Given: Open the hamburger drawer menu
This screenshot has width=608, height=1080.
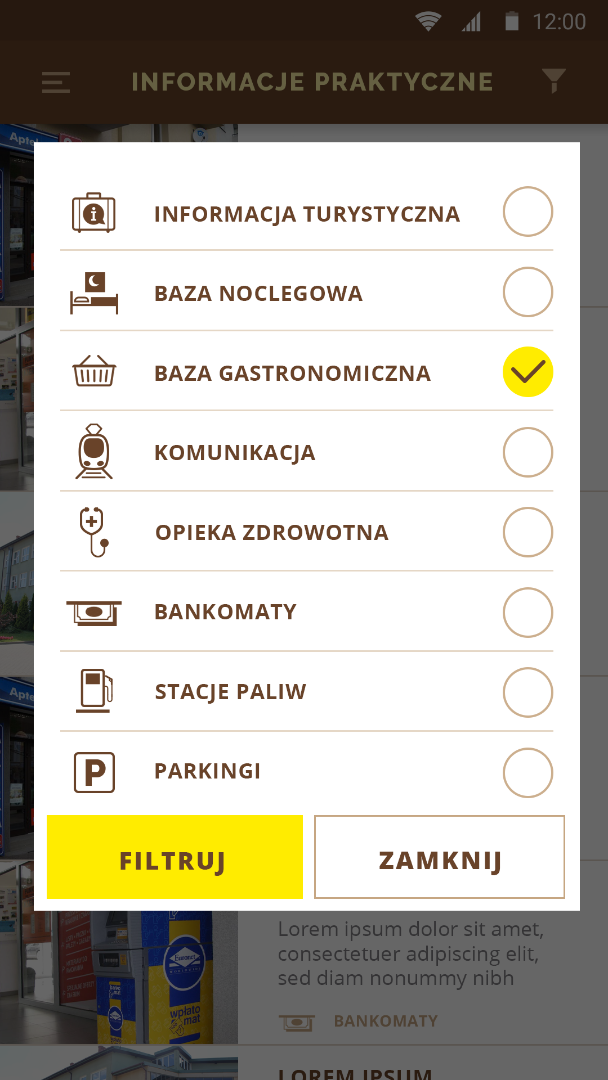Looking at the screenshot, I should pyautogui.click(x=56, y=82).
